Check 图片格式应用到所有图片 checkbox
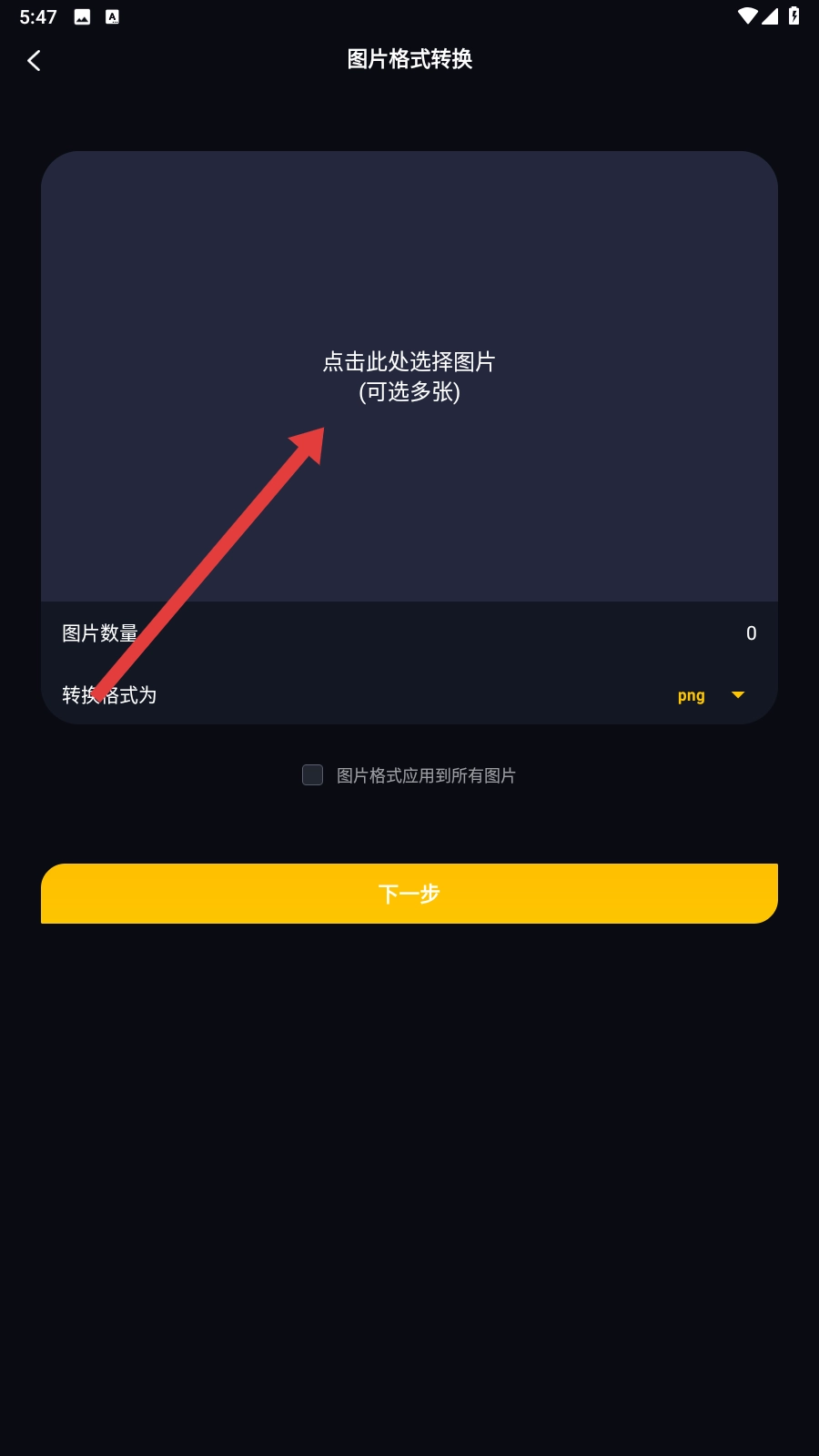This screenshot has width=819, height=1456. (312, 775)
